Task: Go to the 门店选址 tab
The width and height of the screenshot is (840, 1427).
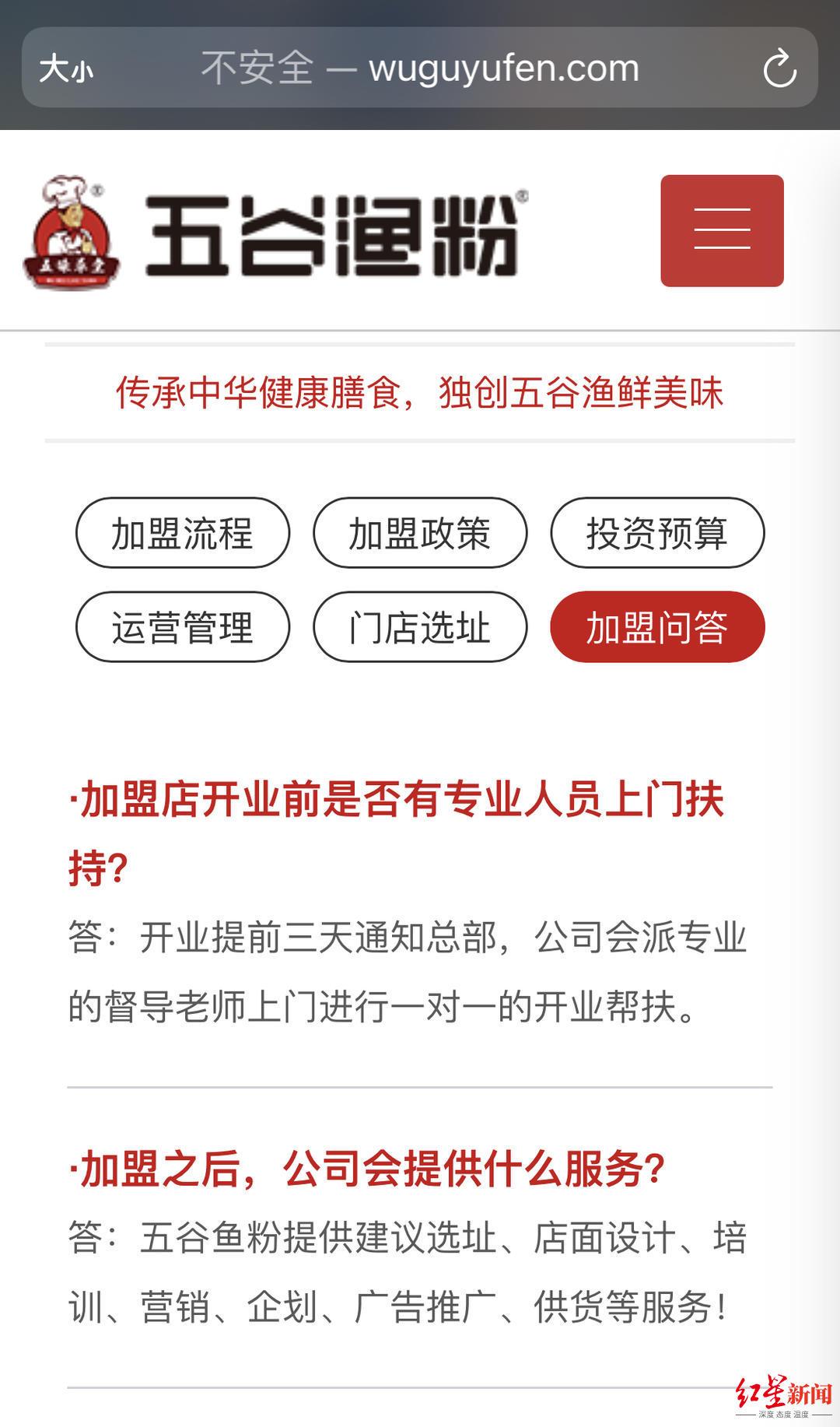Action: [x=420, y=627]
